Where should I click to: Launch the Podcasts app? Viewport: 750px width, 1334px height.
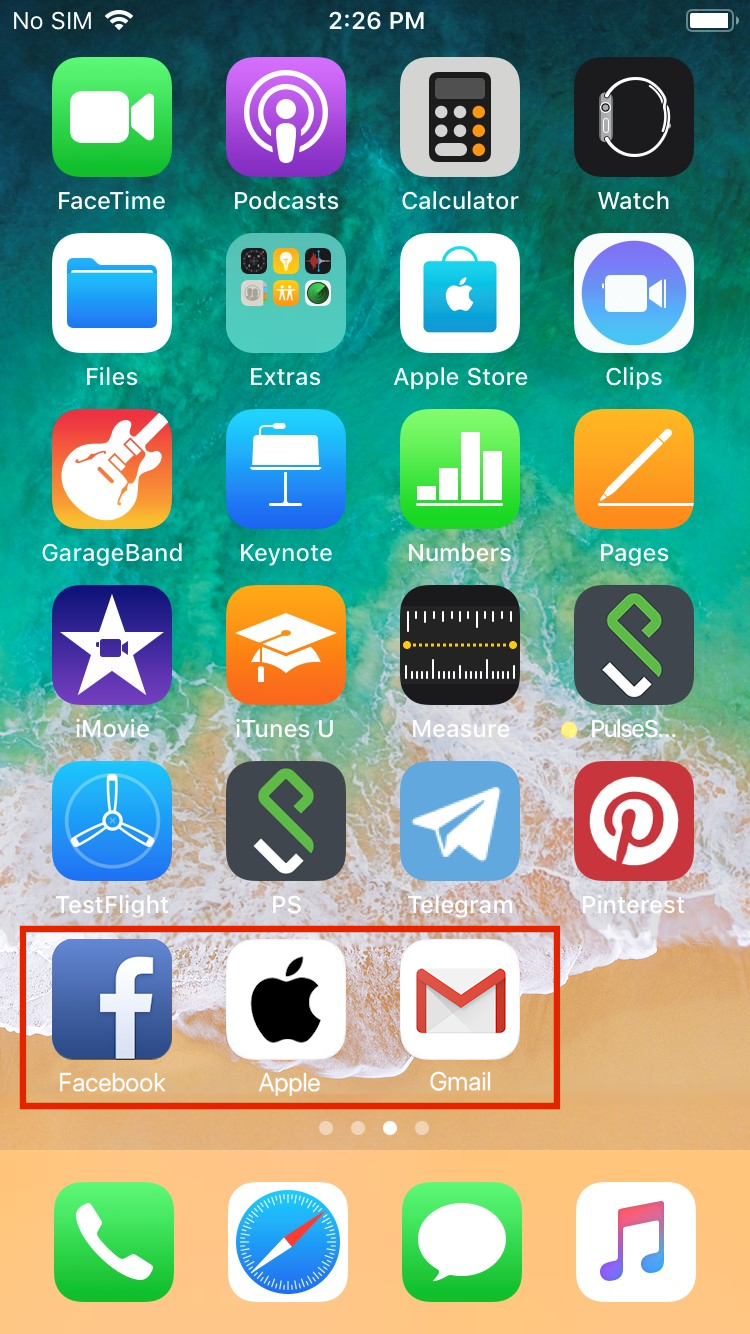pyautogui.click(x=286, y=117)
